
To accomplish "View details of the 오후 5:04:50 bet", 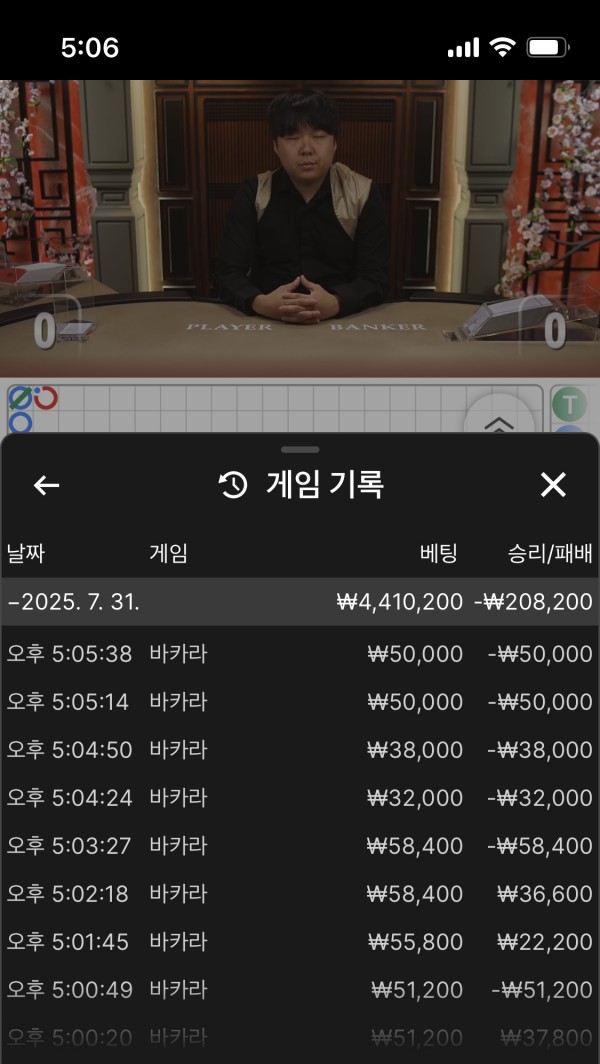I will [300, 750].
